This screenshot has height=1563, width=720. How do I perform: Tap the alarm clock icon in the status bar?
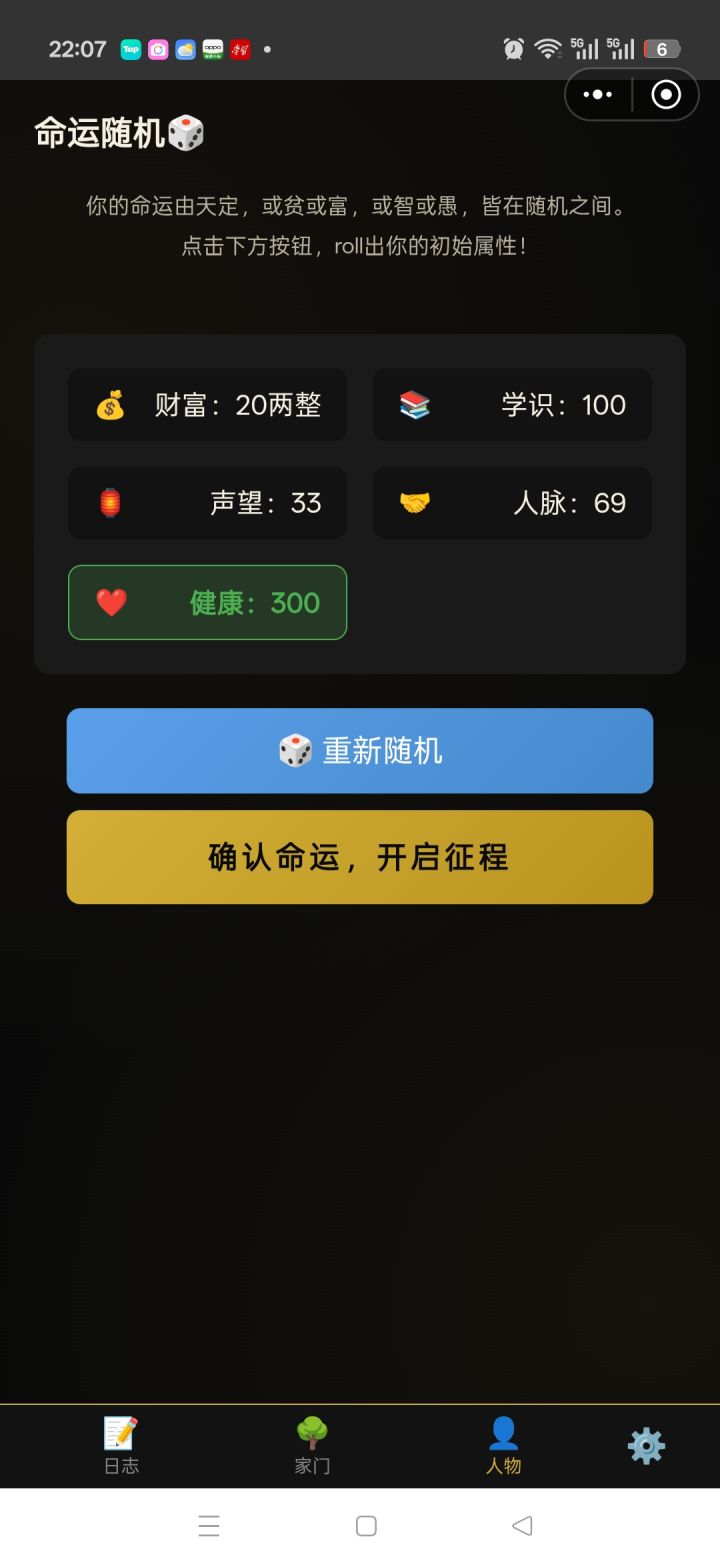point(512,48)
